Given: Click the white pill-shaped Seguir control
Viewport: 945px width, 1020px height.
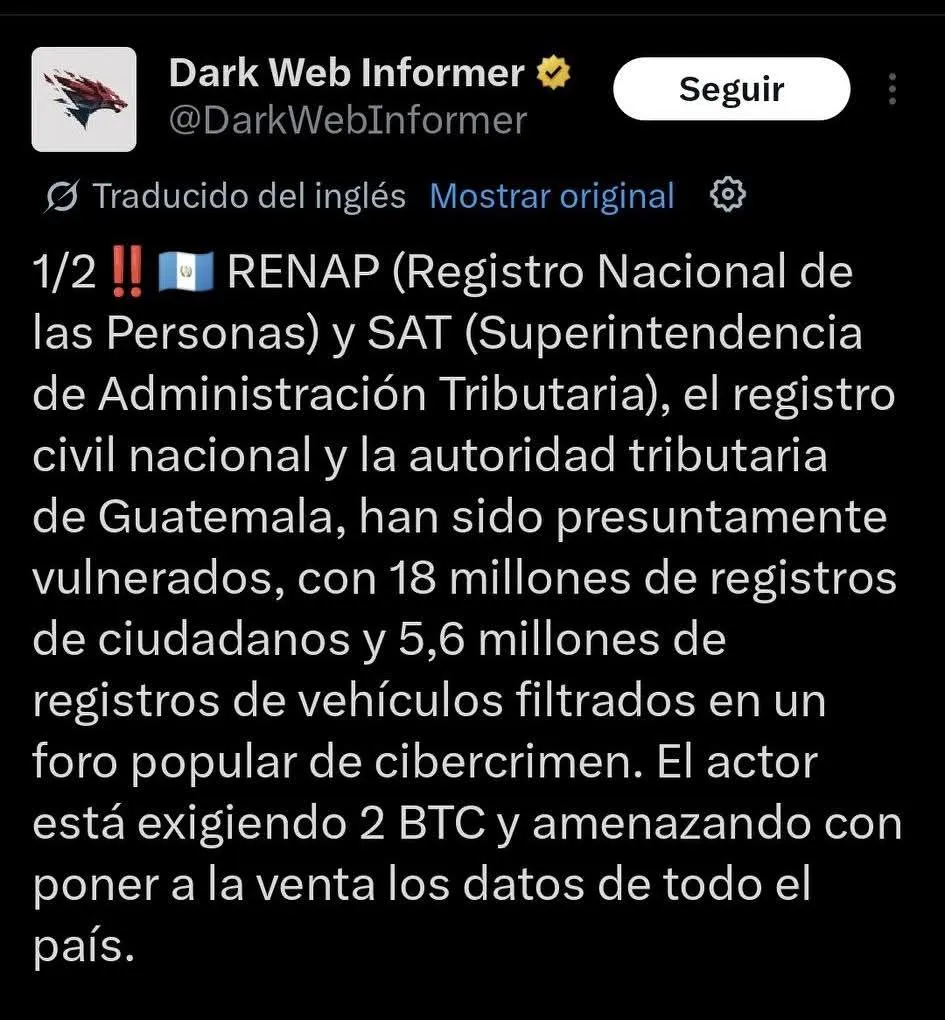Looking at the screenshot, I should pos(731,88).
